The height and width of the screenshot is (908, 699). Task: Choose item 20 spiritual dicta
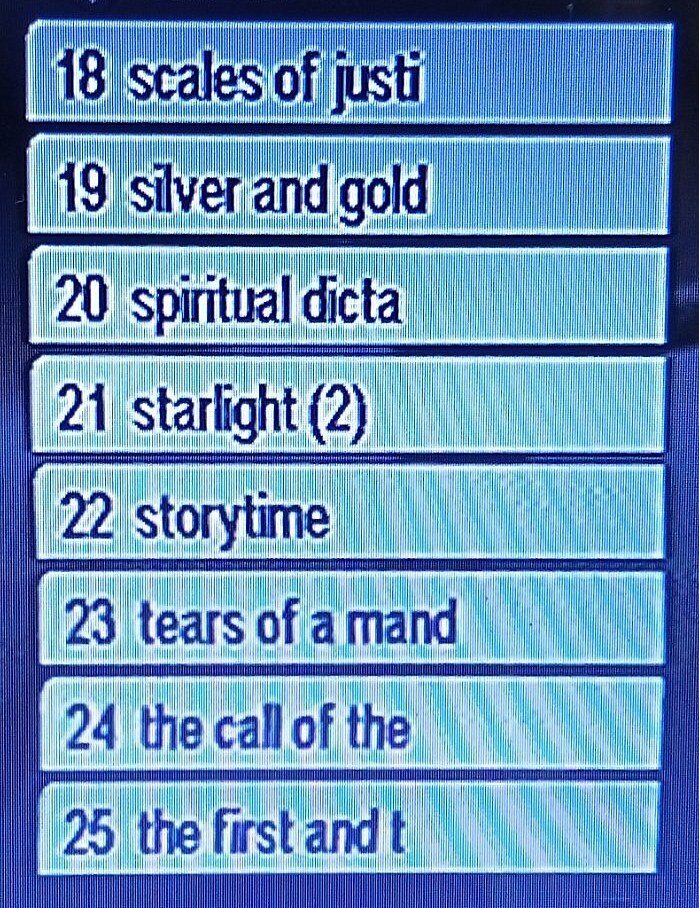coord(348,299)
